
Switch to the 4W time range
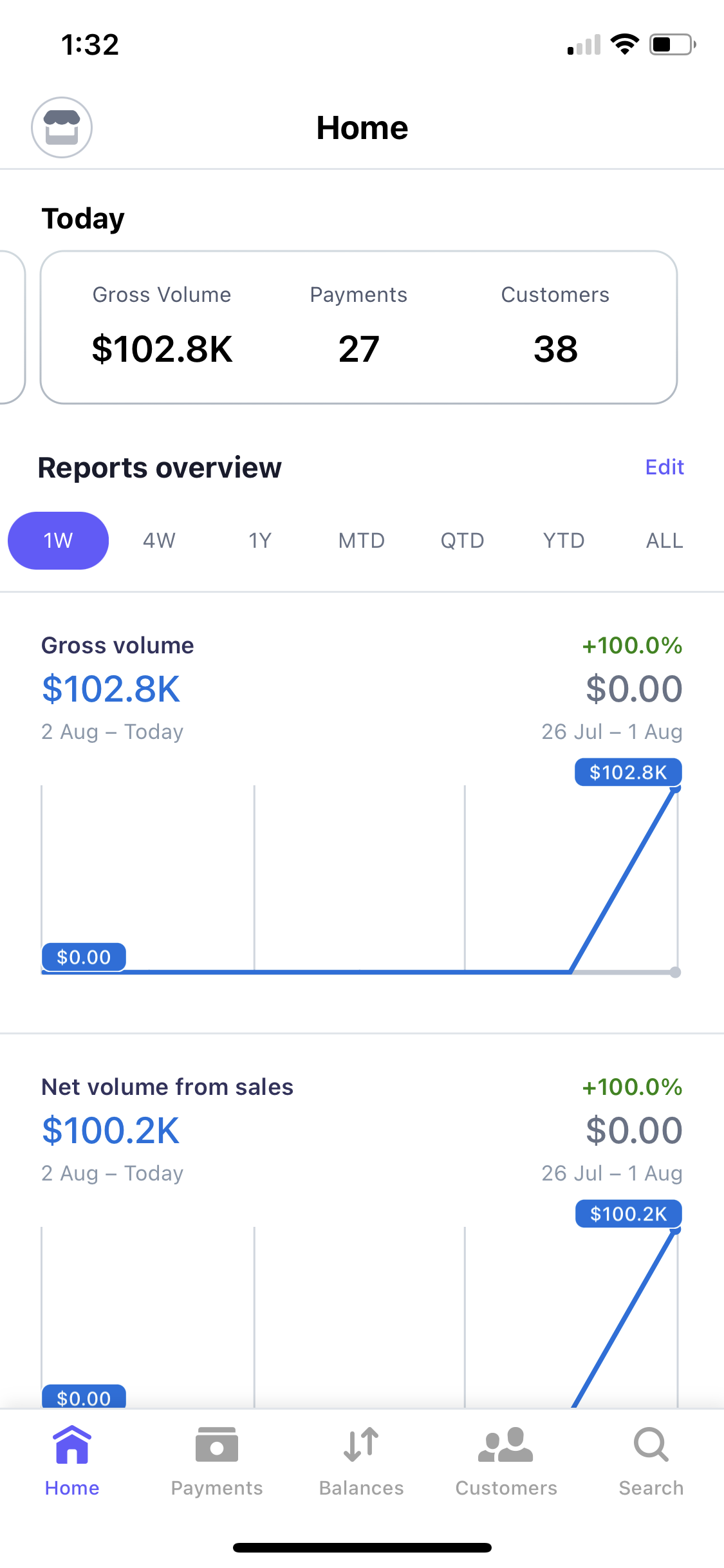(158, 541)
